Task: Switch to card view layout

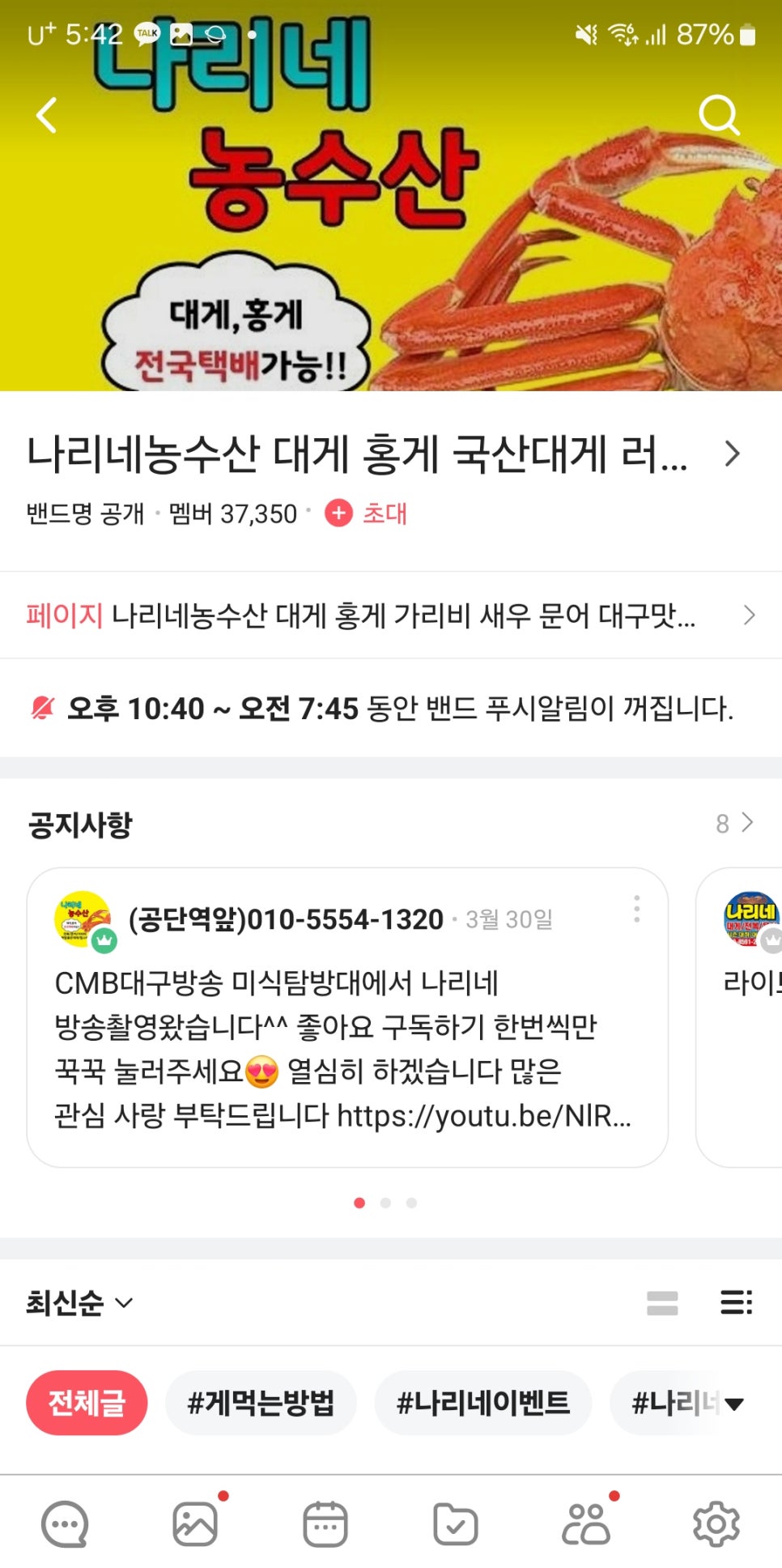Action: (662, 1302)
